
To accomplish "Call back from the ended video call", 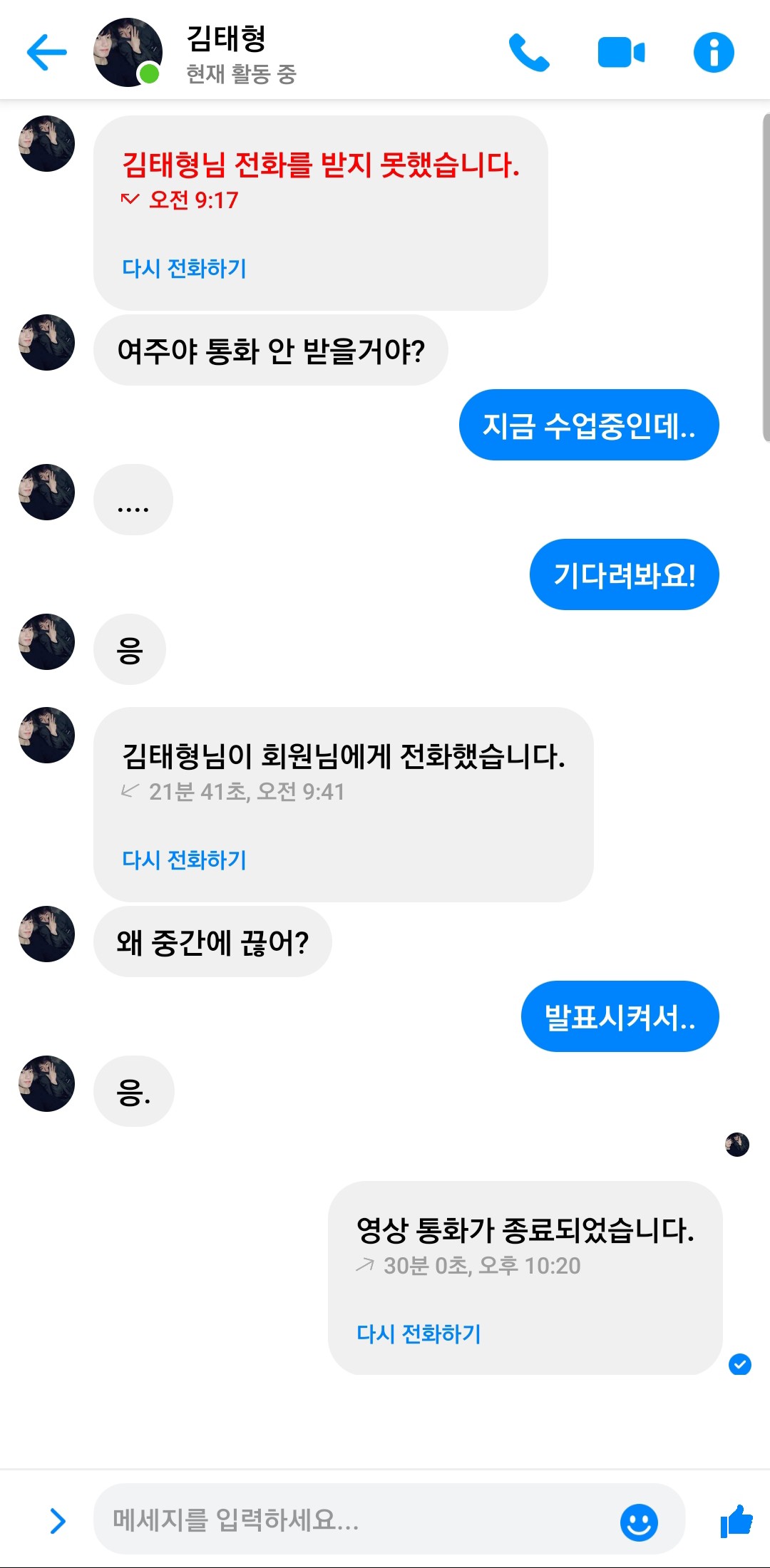I will point(419,1334).
